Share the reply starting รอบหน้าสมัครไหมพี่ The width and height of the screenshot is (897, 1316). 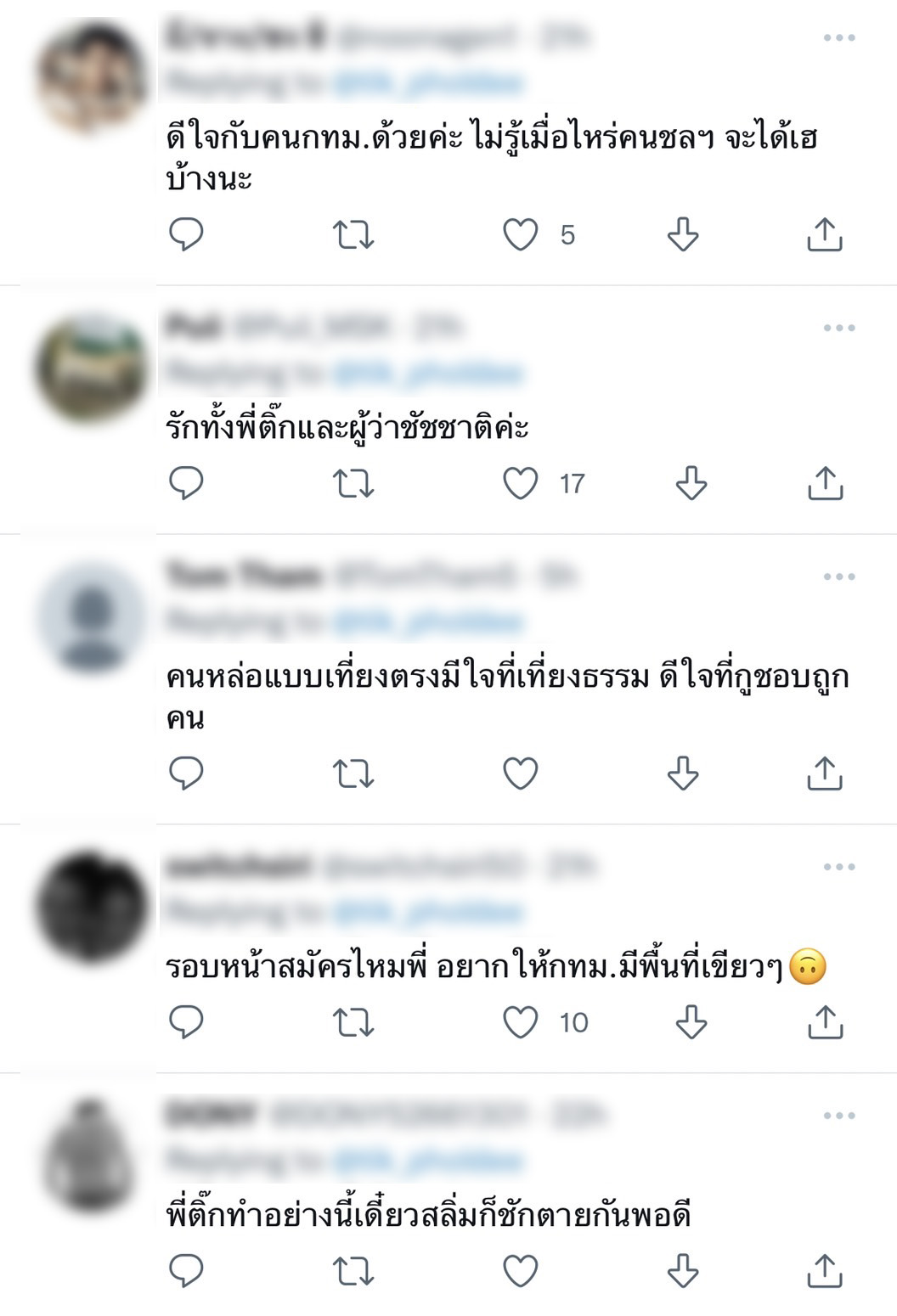825,1022
